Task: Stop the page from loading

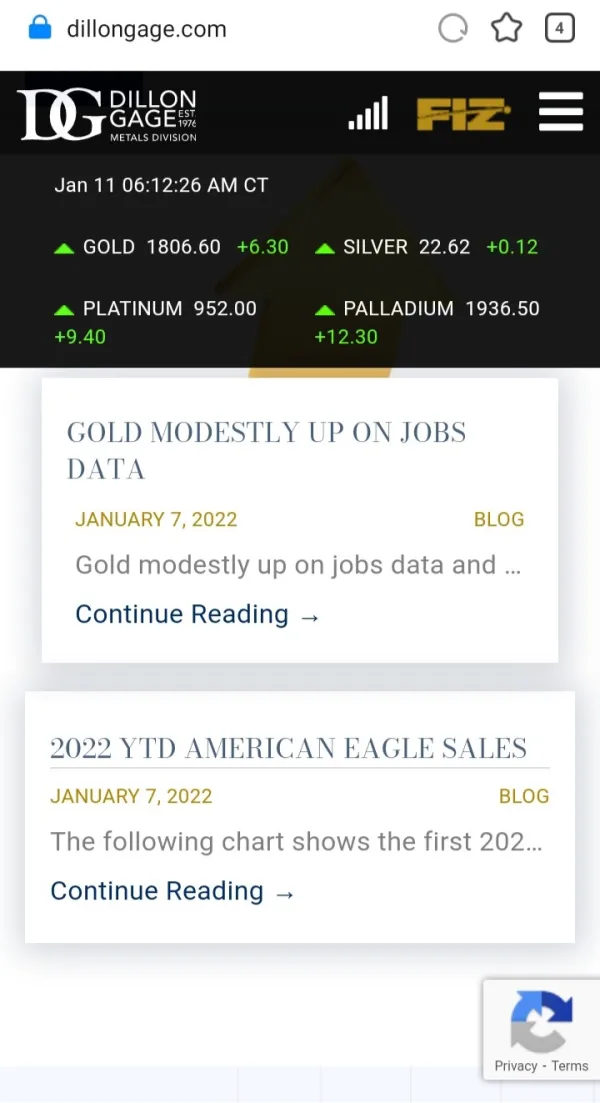Action: click(x=453, y=29)
